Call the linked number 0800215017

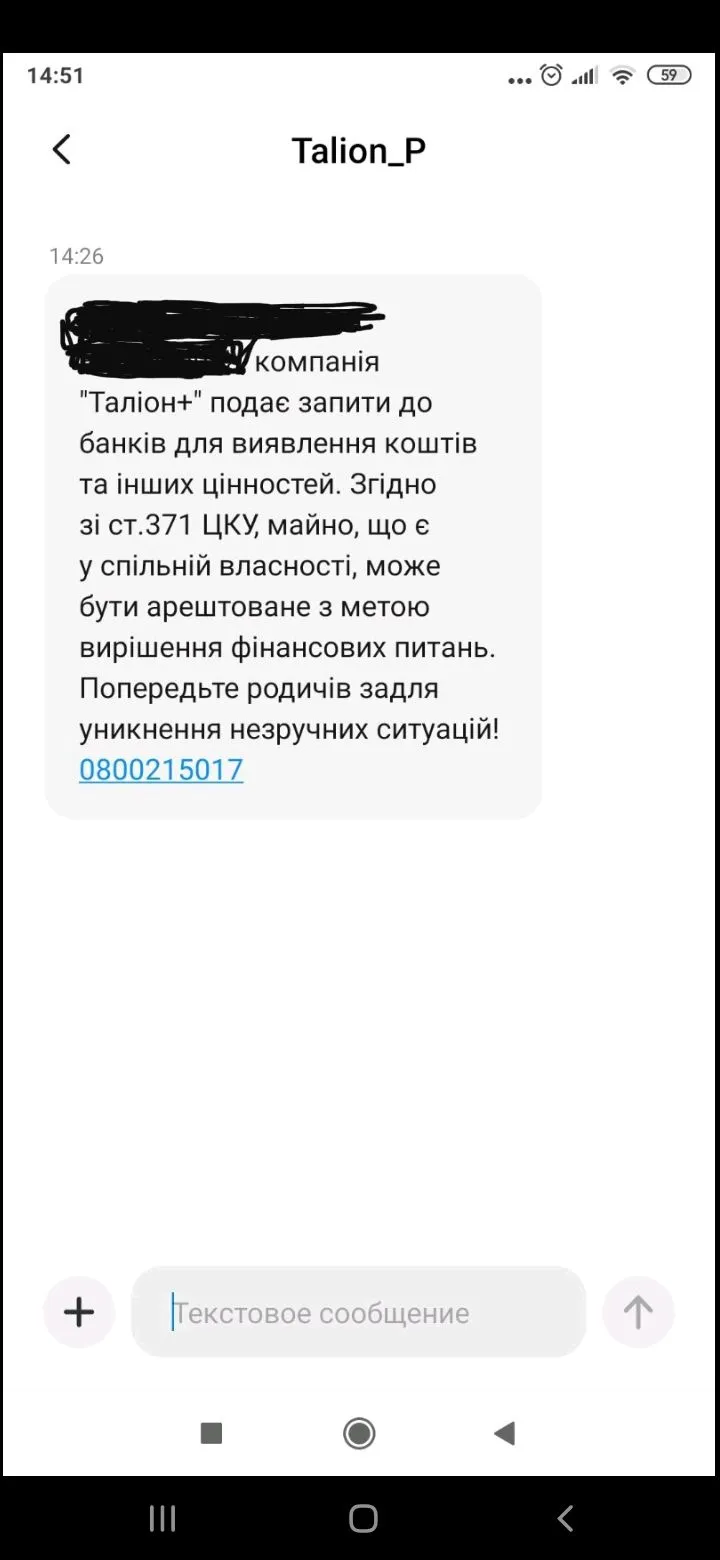click(x=161, y=769)
